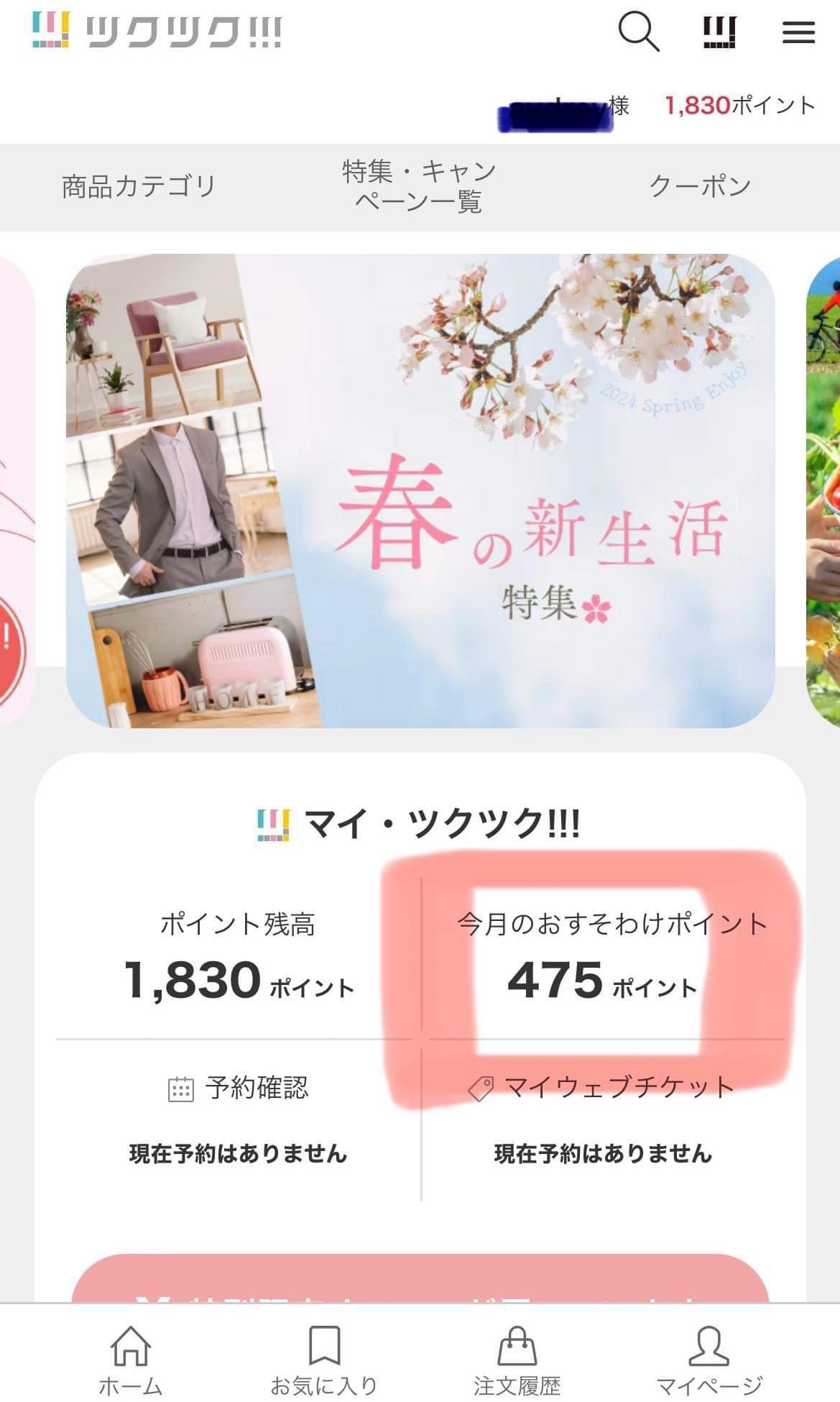Tap the 1,830ポイント balance in header
840x1402 pixels.
coord(740,106)
